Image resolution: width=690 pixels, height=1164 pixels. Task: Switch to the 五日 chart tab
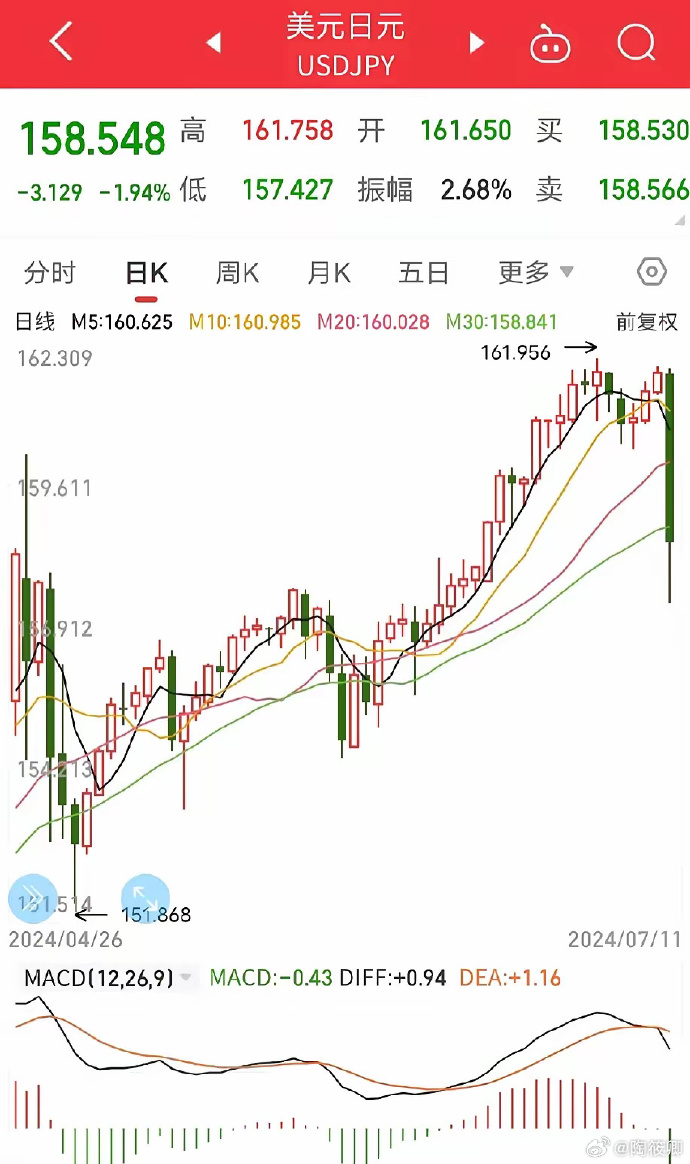pos(423,273)
